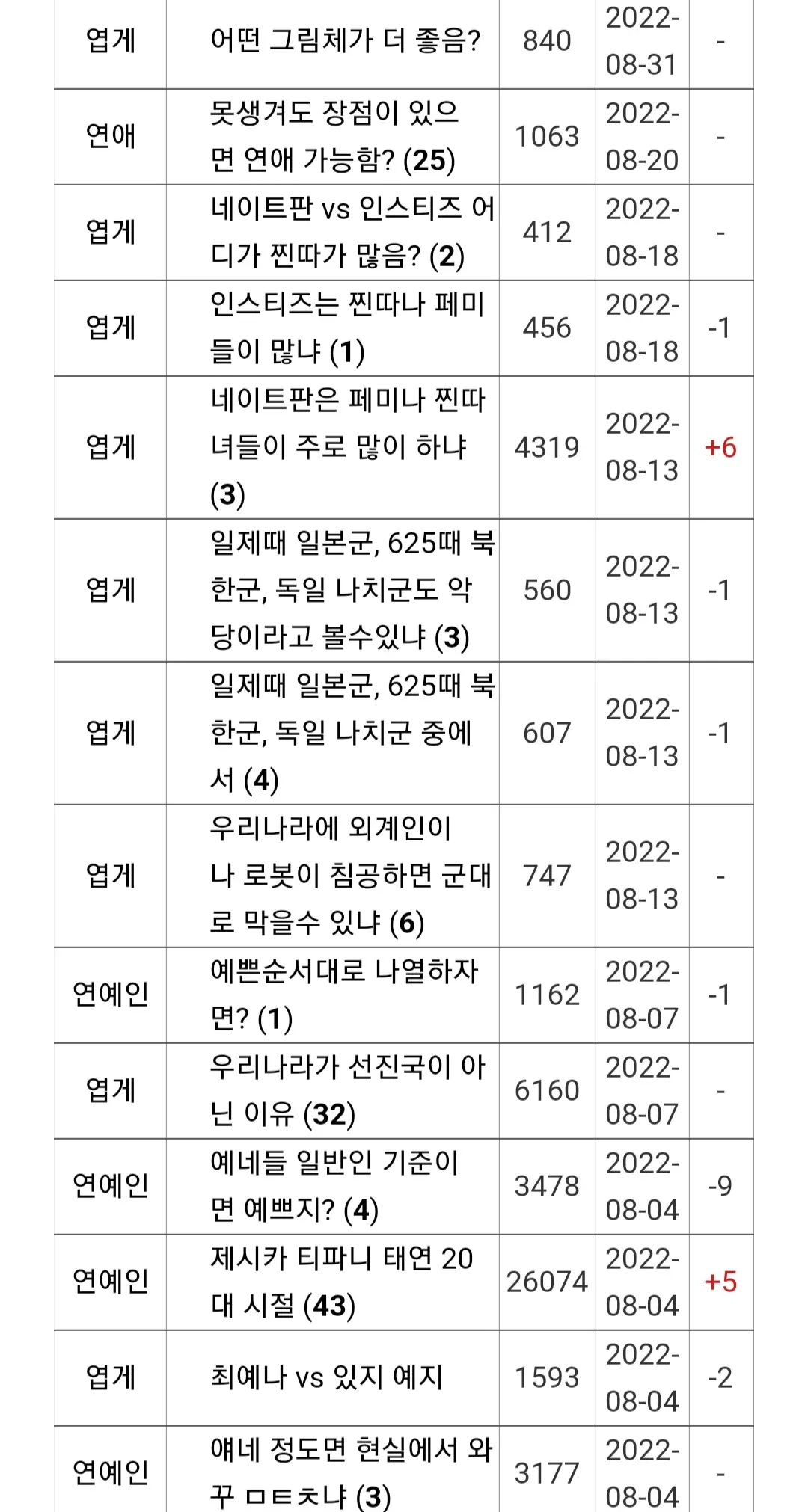The image size is (808, 1512).
Task: Open post '네이트판 vs 인스티즈 어디가 찐따가 많음?'
Action: (x=352, y=232)
